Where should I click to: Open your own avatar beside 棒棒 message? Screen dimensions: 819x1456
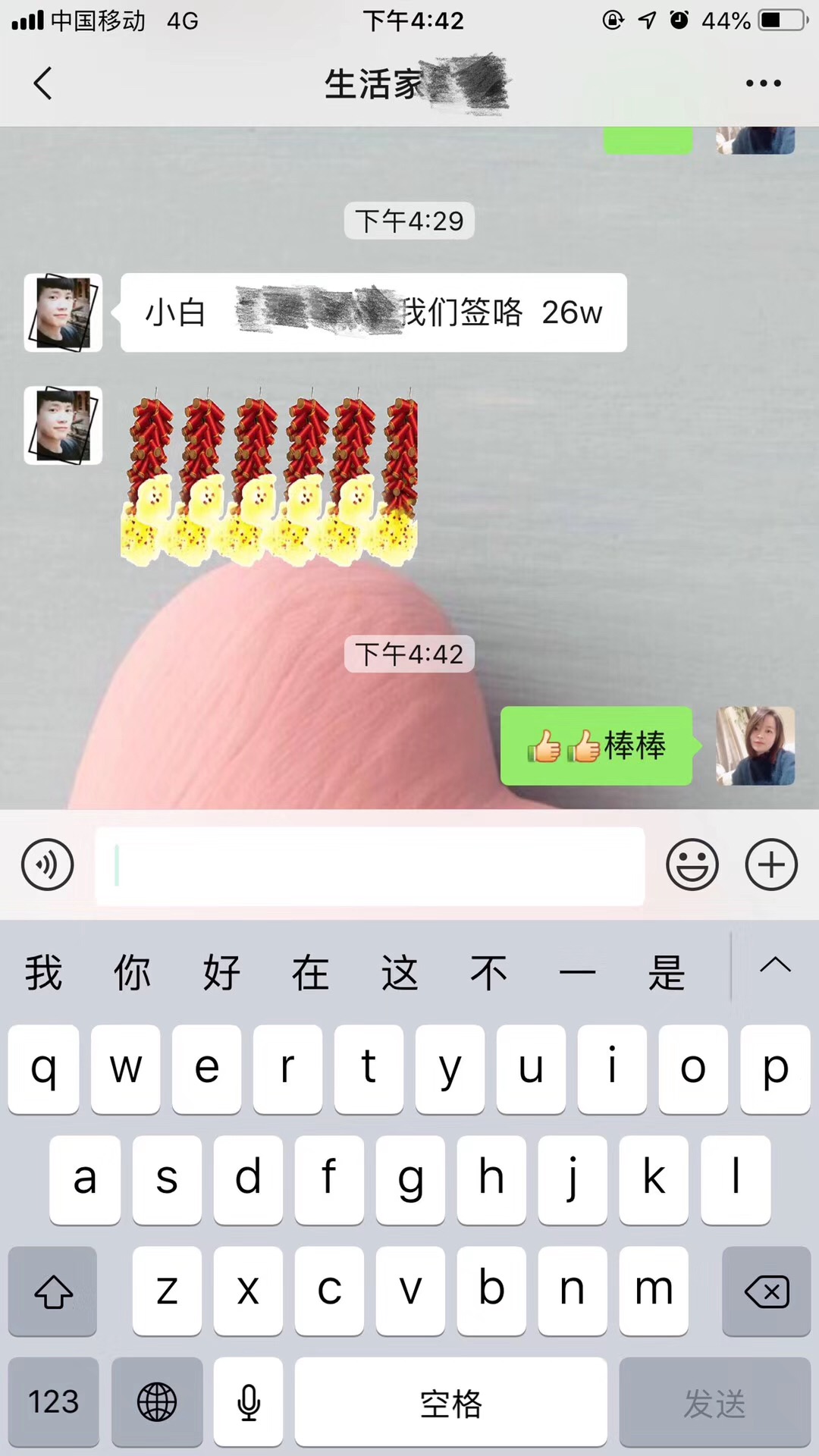point(755,746)
